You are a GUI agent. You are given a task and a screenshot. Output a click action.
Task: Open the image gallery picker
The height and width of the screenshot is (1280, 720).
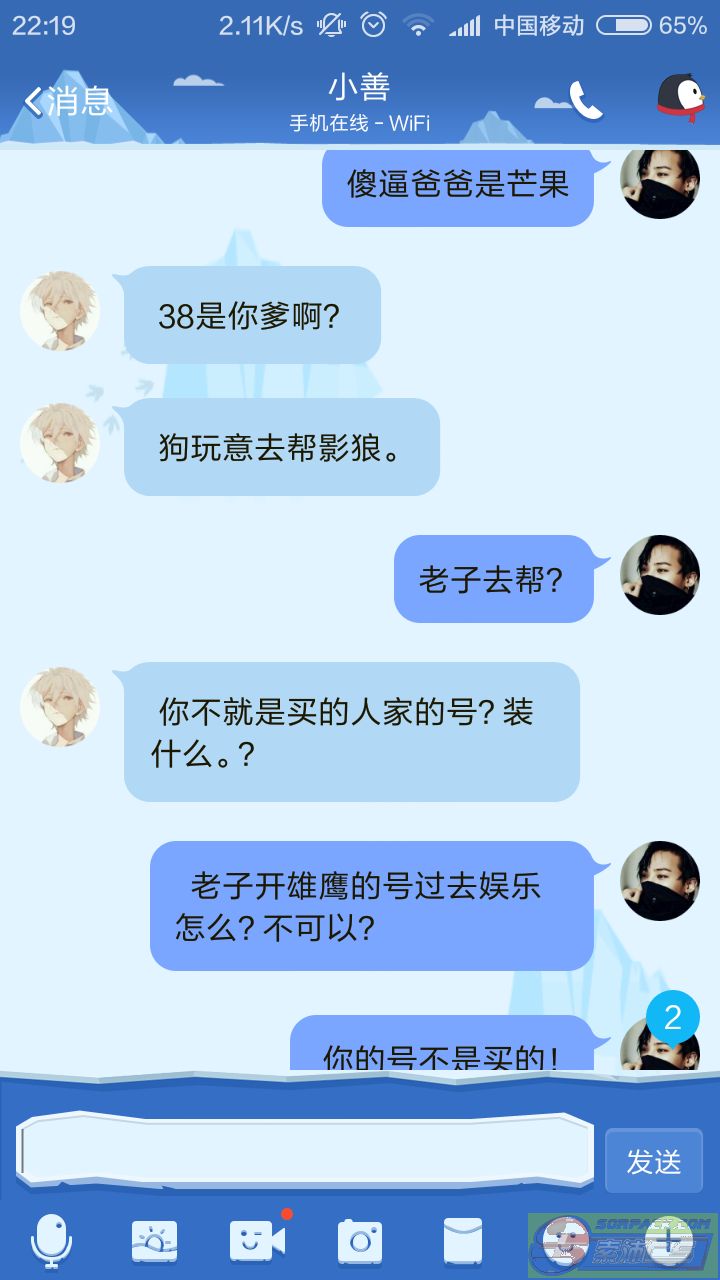[155, 1241]
